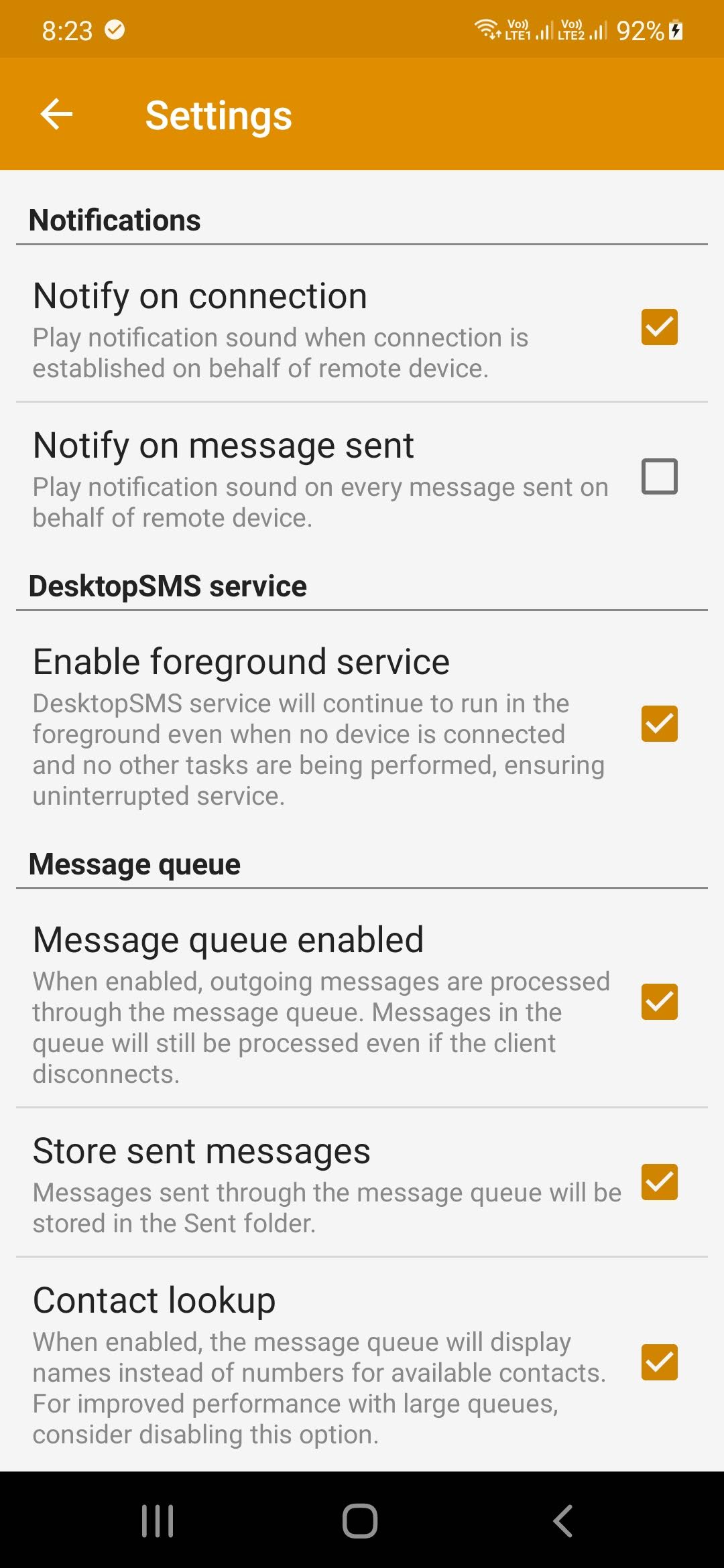Screen dimensions: 724x1568
Task: Tap the system home button
Action: pos(360,1520)
